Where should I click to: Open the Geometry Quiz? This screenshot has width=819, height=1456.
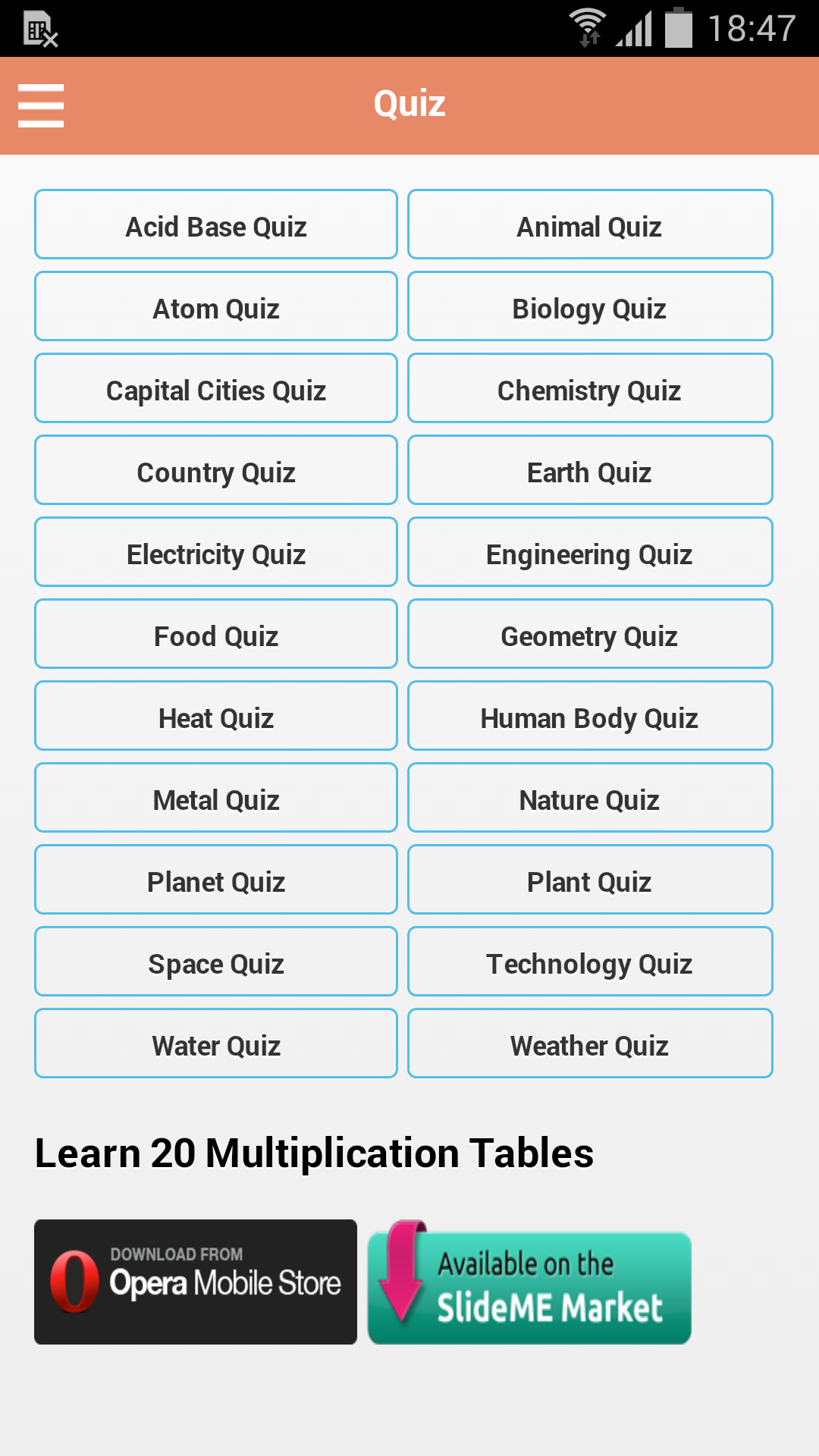click(589, 634)
